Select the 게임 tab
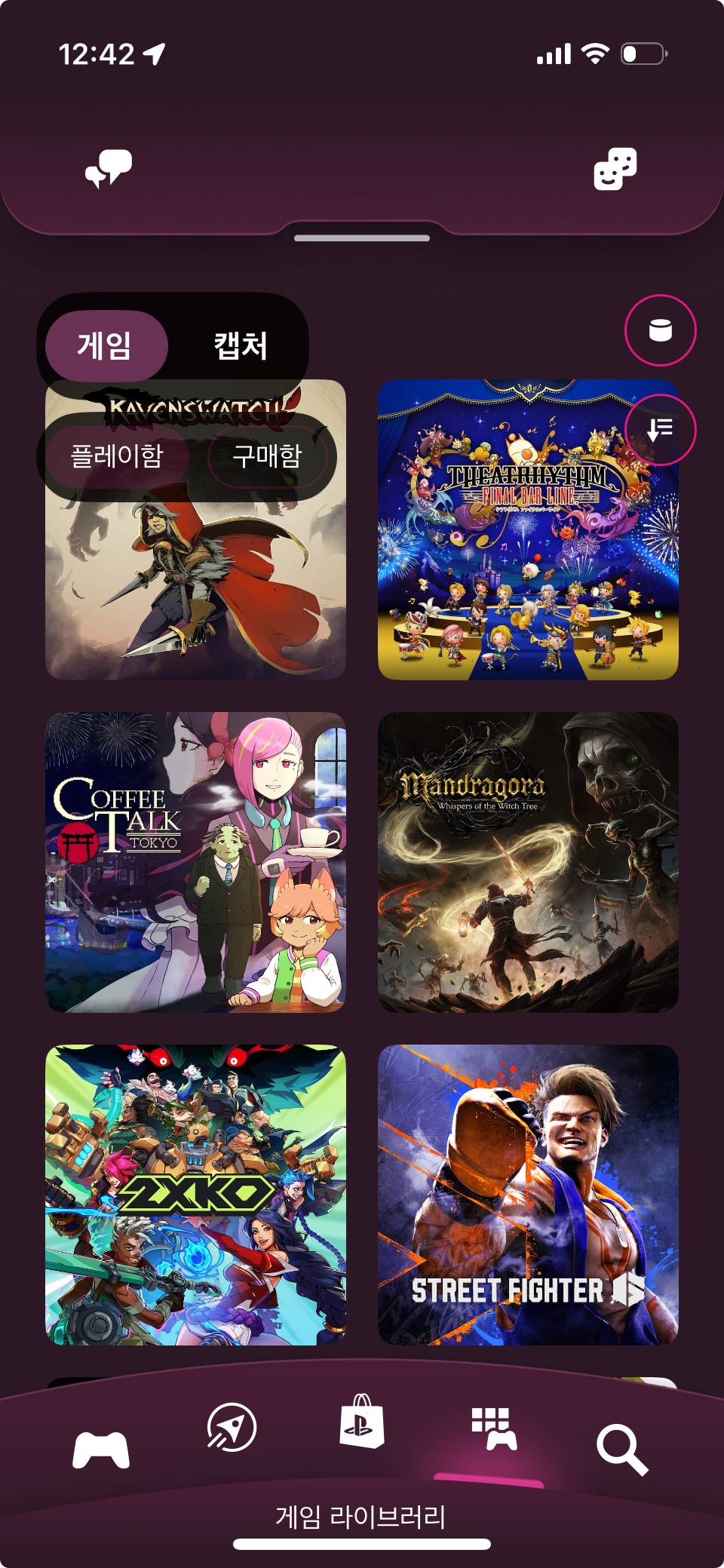The width and height of the screenshot is (724, 1568). (x=106, y=345)
